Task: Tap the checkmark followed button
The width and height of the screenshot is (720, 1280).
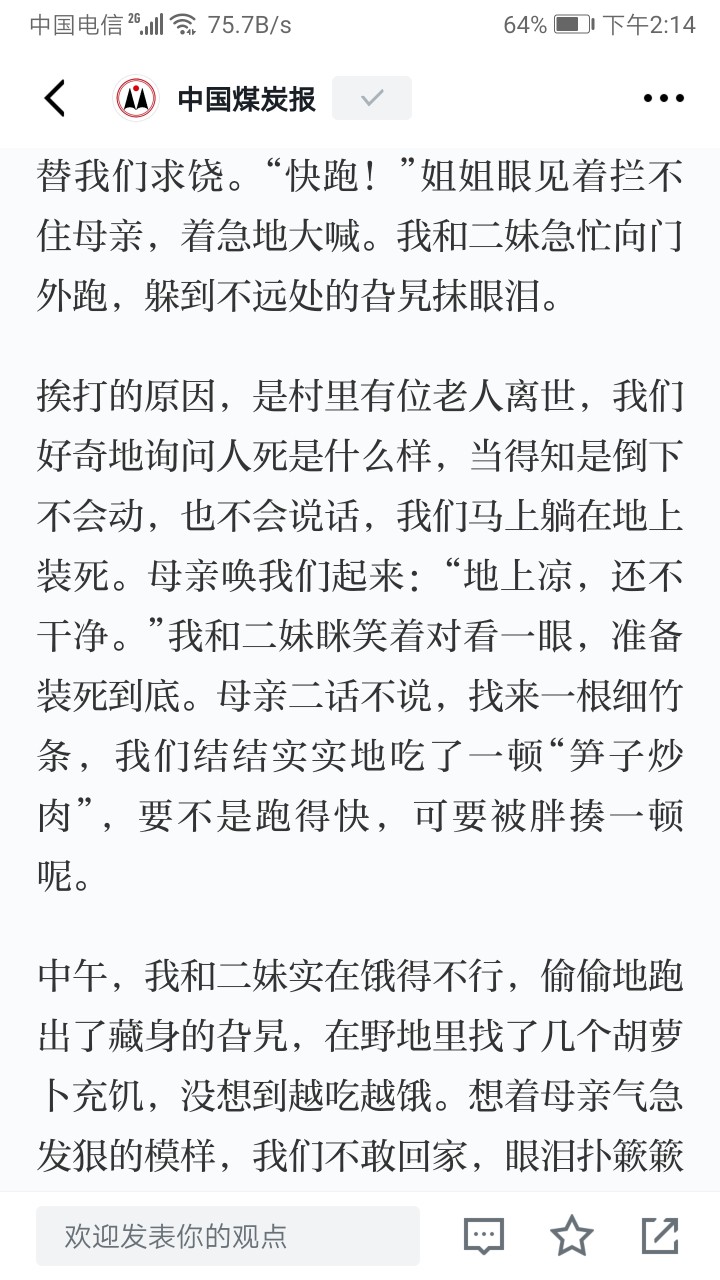Action: [x=372, y=98]
